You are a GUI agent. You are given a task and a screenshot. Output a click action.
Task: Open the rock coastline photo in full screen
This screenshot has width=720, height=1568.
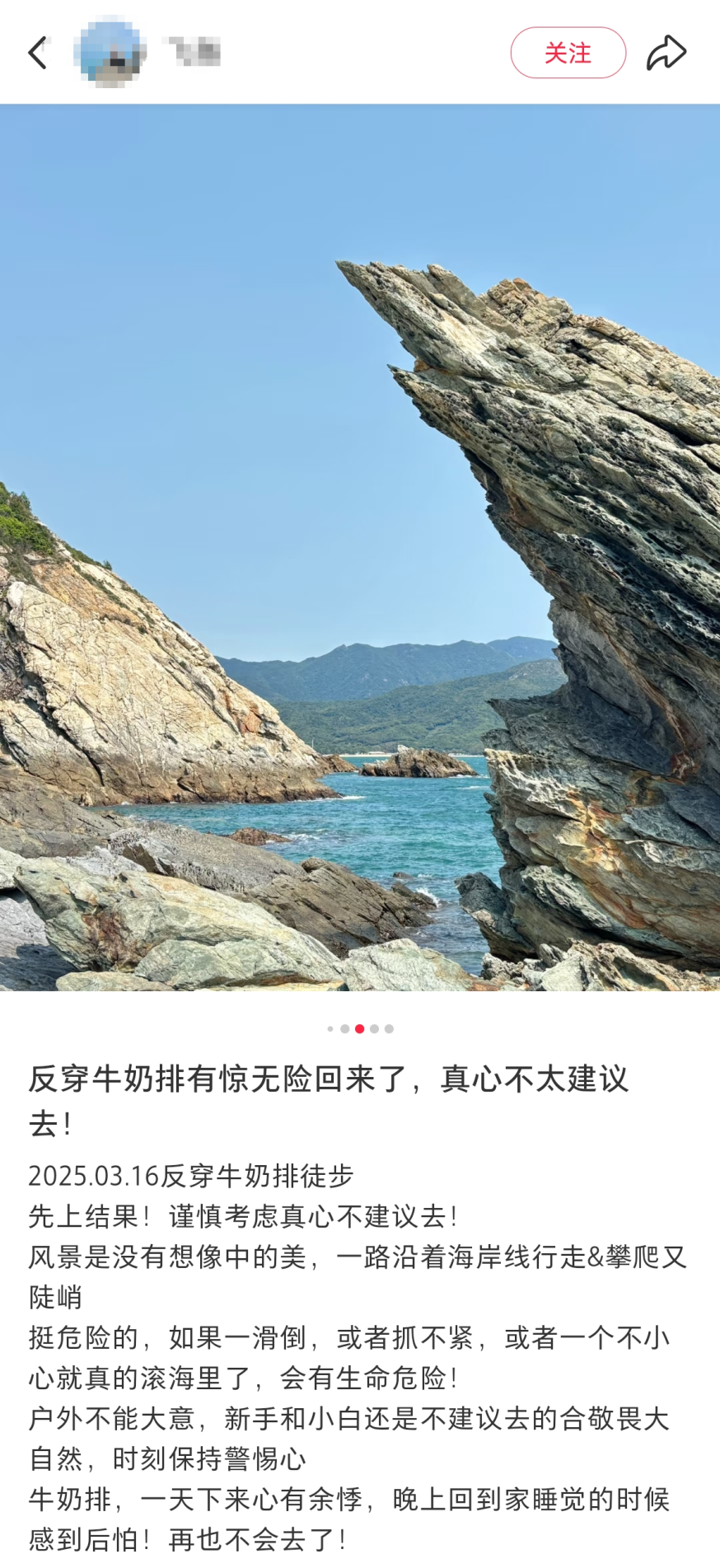[360, 547]
